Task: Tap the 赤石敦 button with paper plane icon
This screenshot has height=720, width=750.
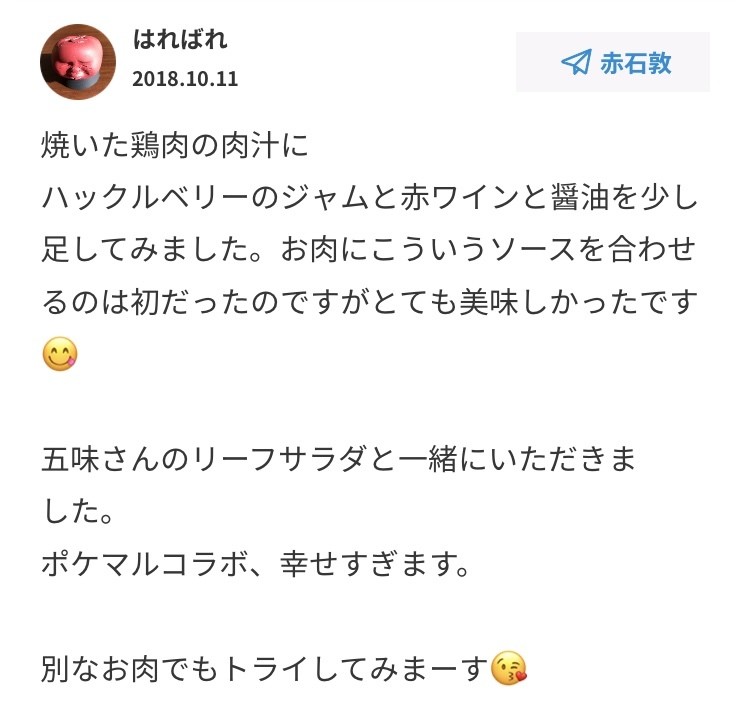Action: [613, 63]
